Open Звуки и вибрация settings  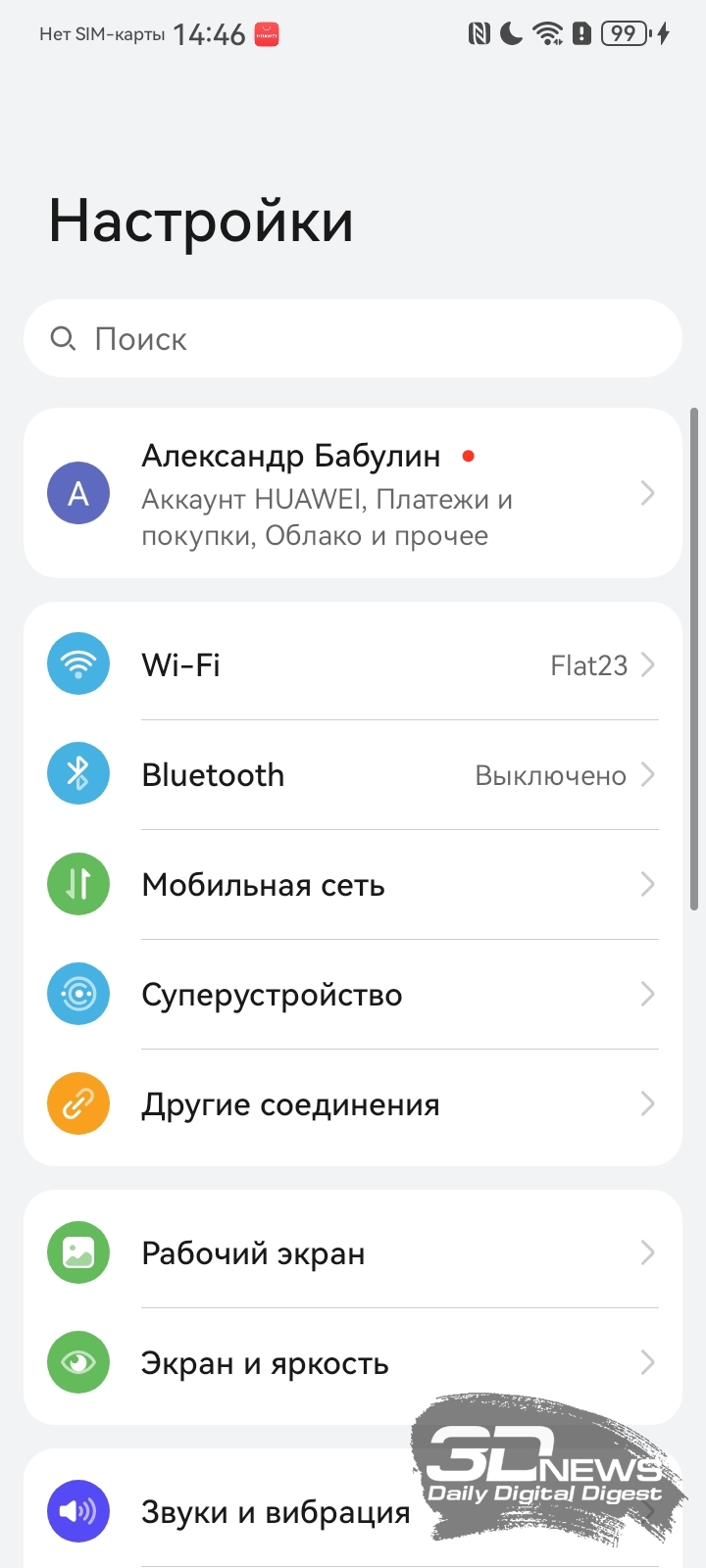pyautogui.click(x=353, y=1512)
